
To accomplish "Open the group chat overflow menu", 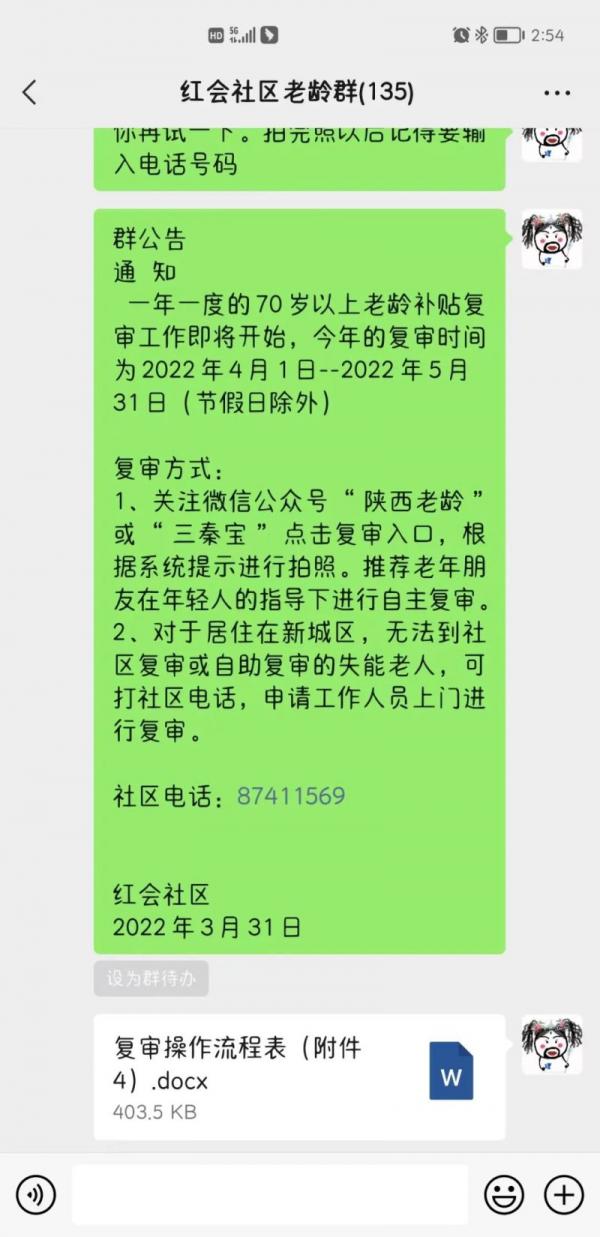I will click(x=557, y=93).
